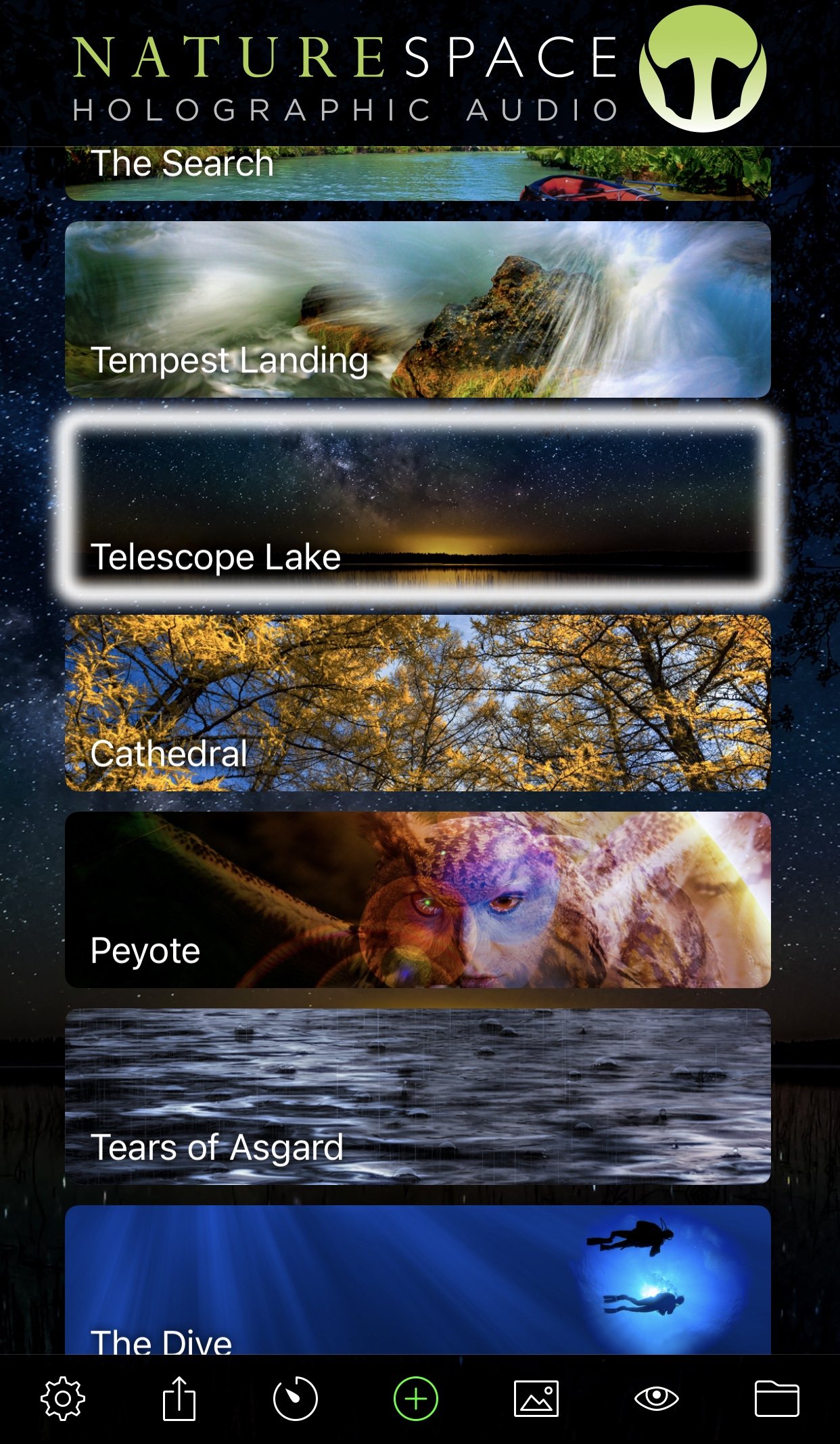Select Tears of Asgard
840x1444 pixels.
click(x=418, y=1096)
